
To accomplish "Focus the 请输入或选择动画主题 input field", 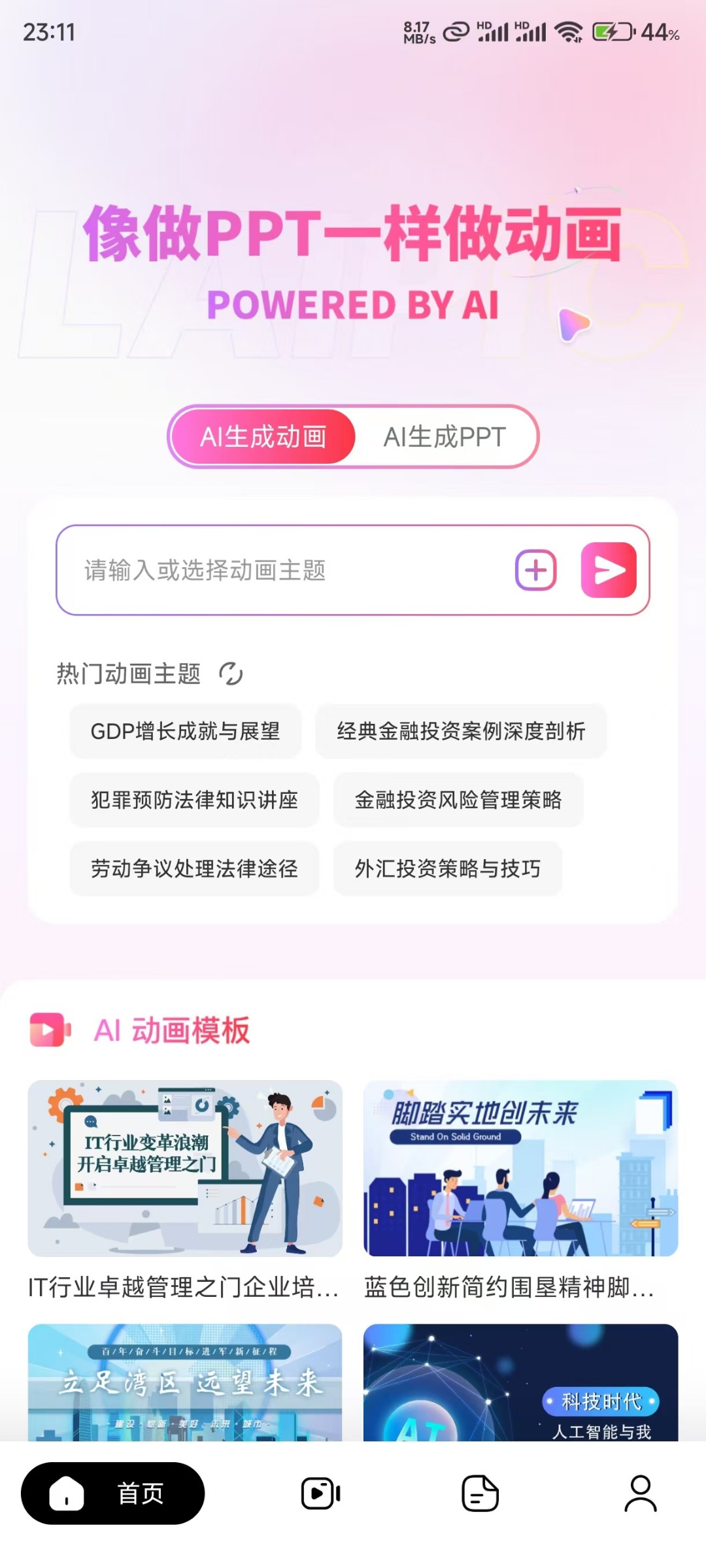I will pos(288,570).
